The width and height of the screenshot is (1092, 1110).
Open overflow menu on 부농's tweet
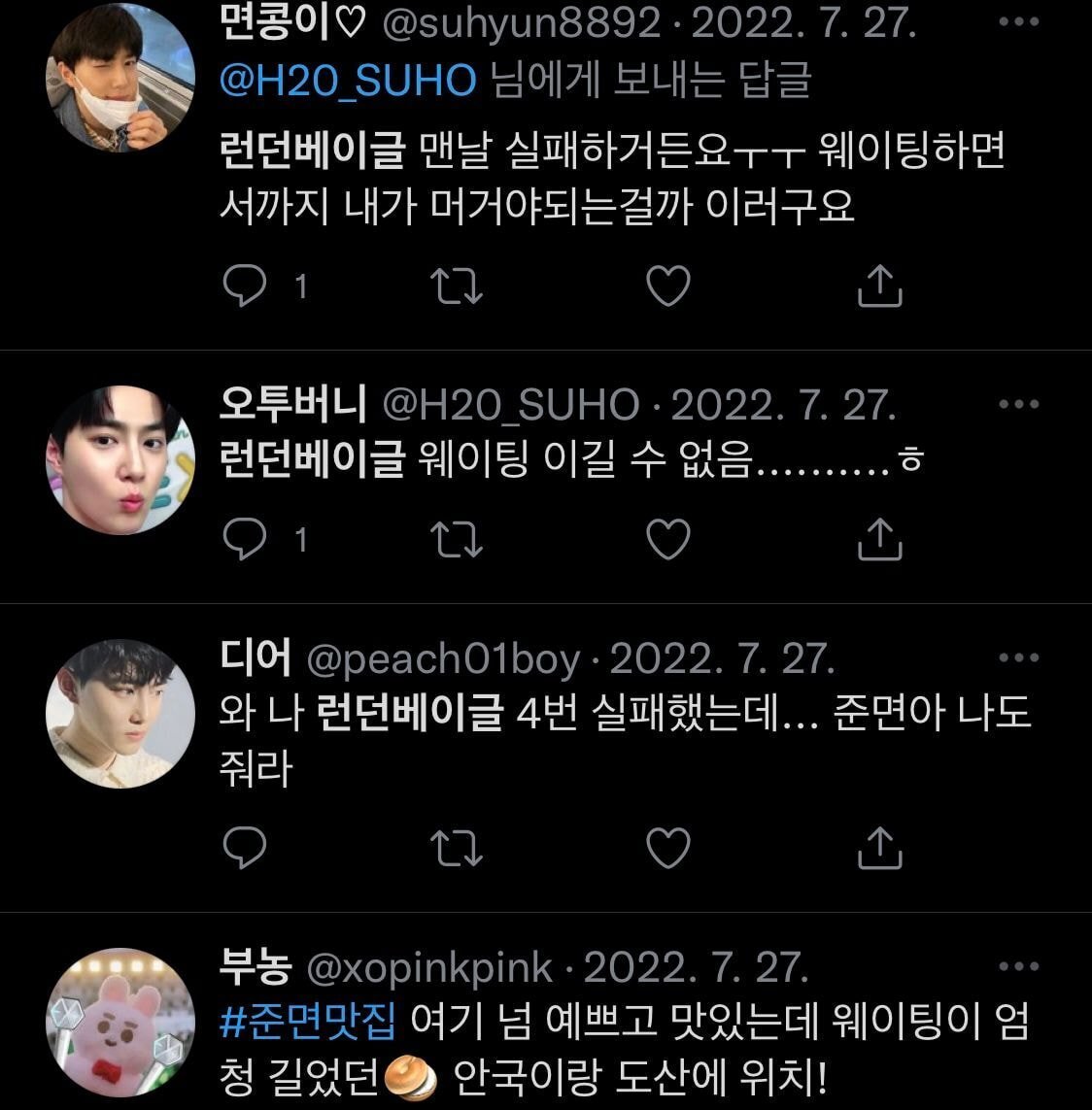pyautogui.click(x=1018, y=966)
